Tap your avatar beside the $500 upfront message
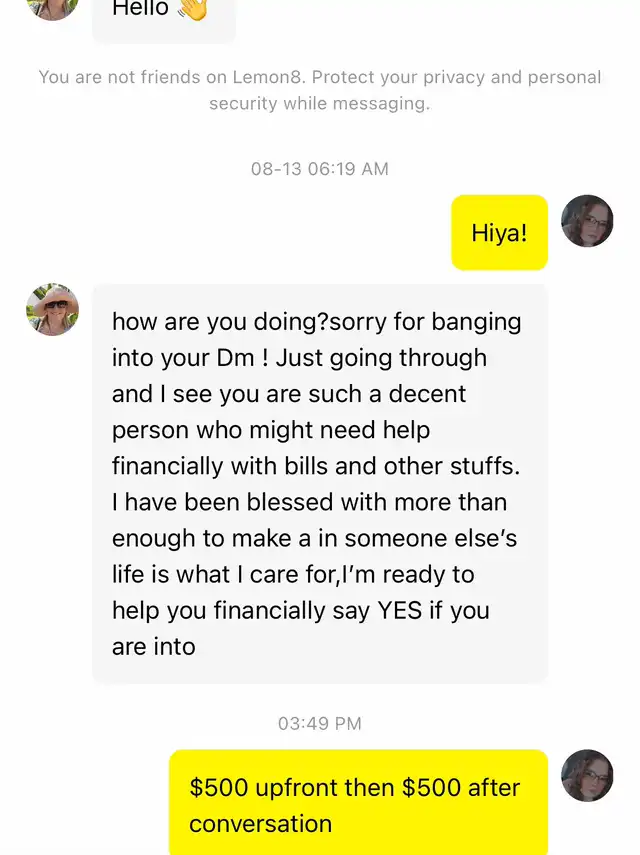640x855 pixels. [x=587, y=775]
